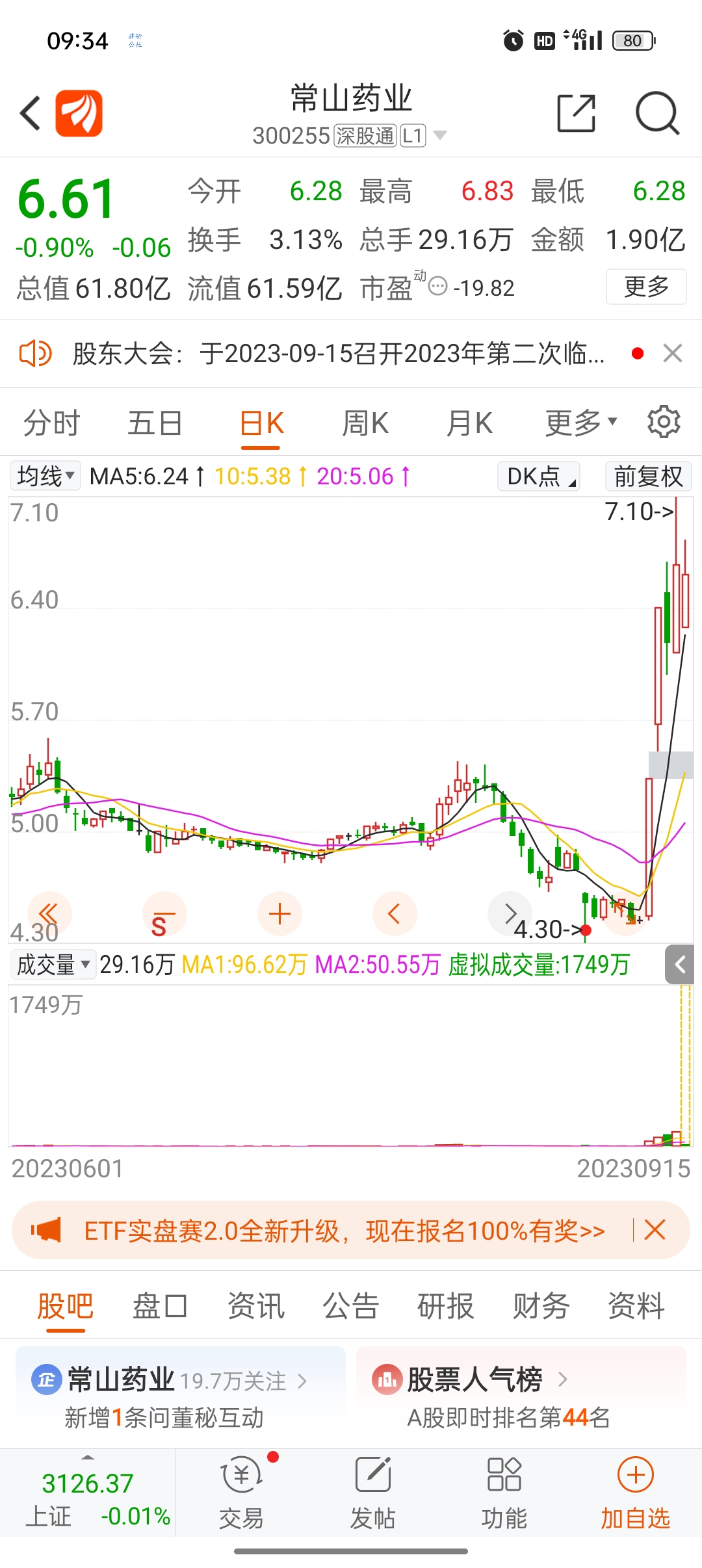
Task: Open the stock search magnifier
Action: tap(657, 113)
